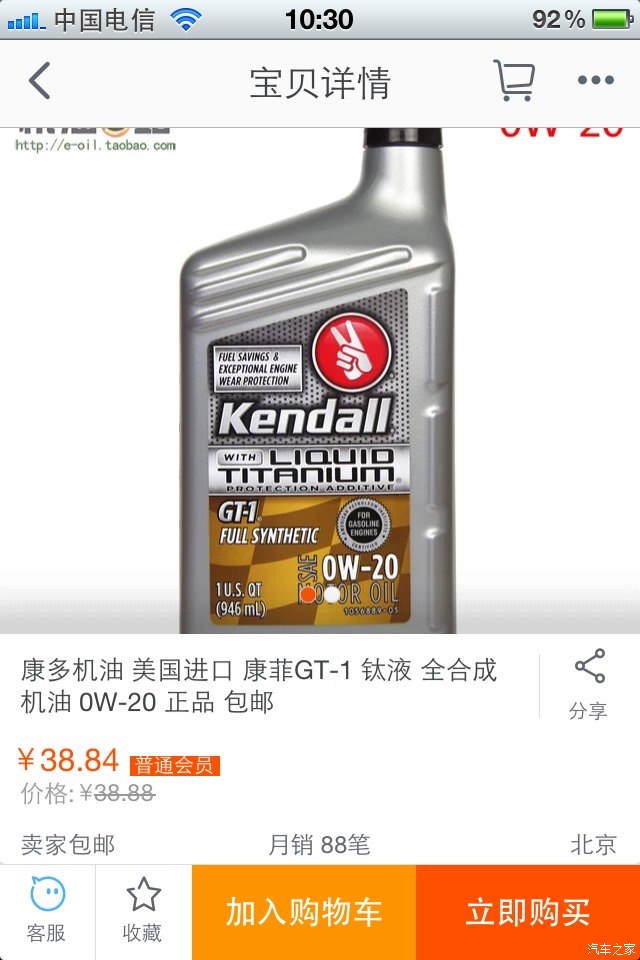The width and height of the screenshot is (640, 960).
Task: Contact customer service (客服)
Action: (47, 911)
